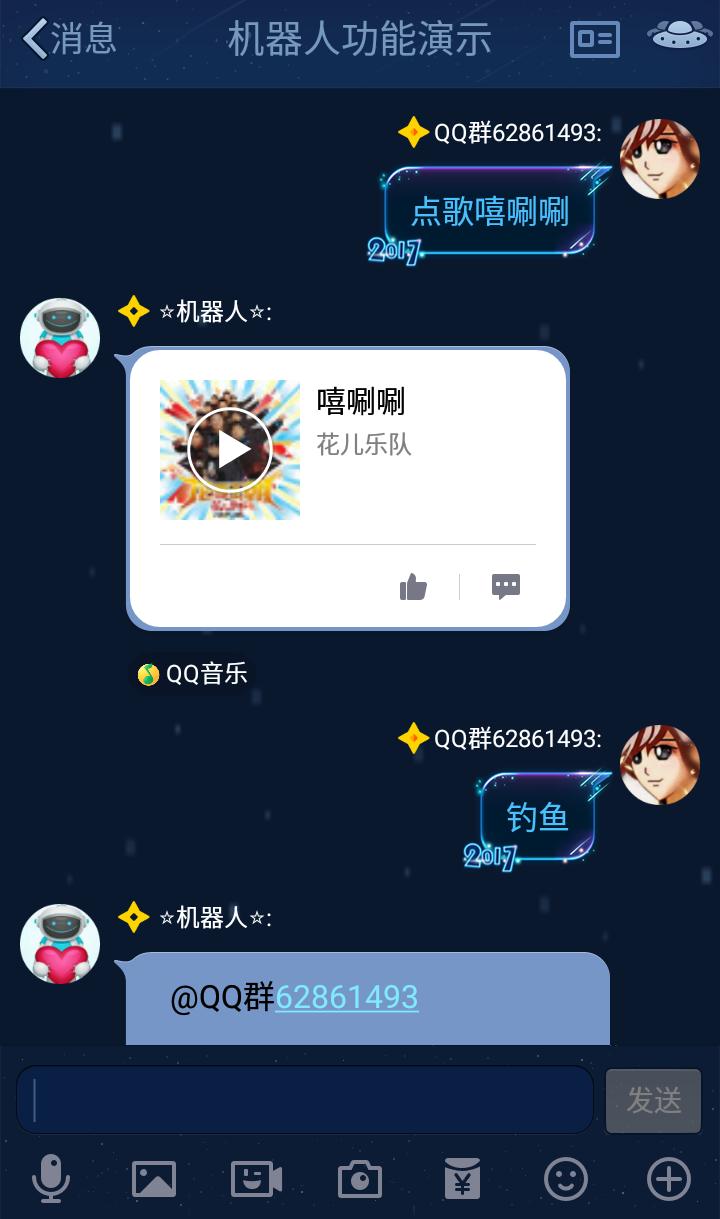Open the photo gallery picker icon
720x1219 pixels.
click(152, 1180)
